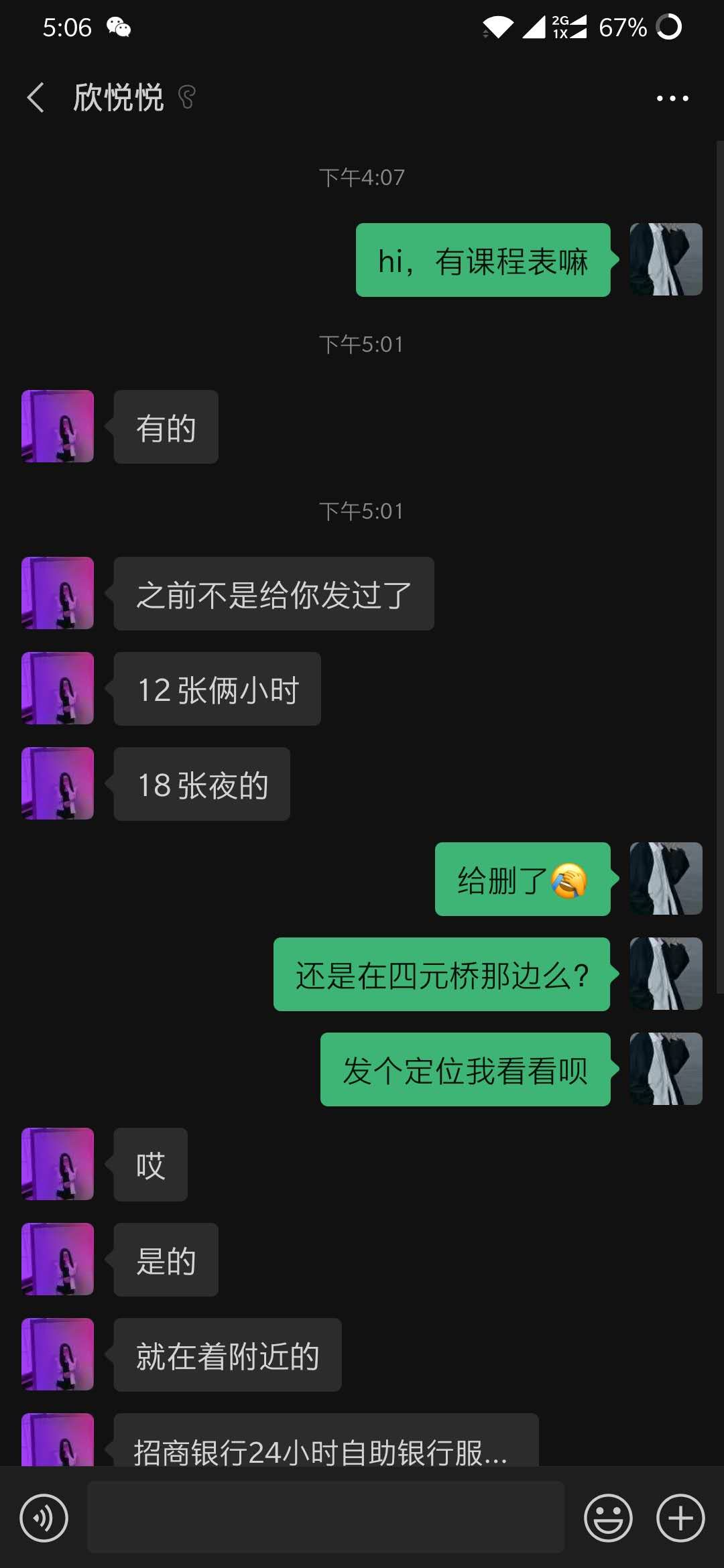Switch to voice message input
The height and width of the screenshot is (1568, 724).
(x=44, y=1518)
